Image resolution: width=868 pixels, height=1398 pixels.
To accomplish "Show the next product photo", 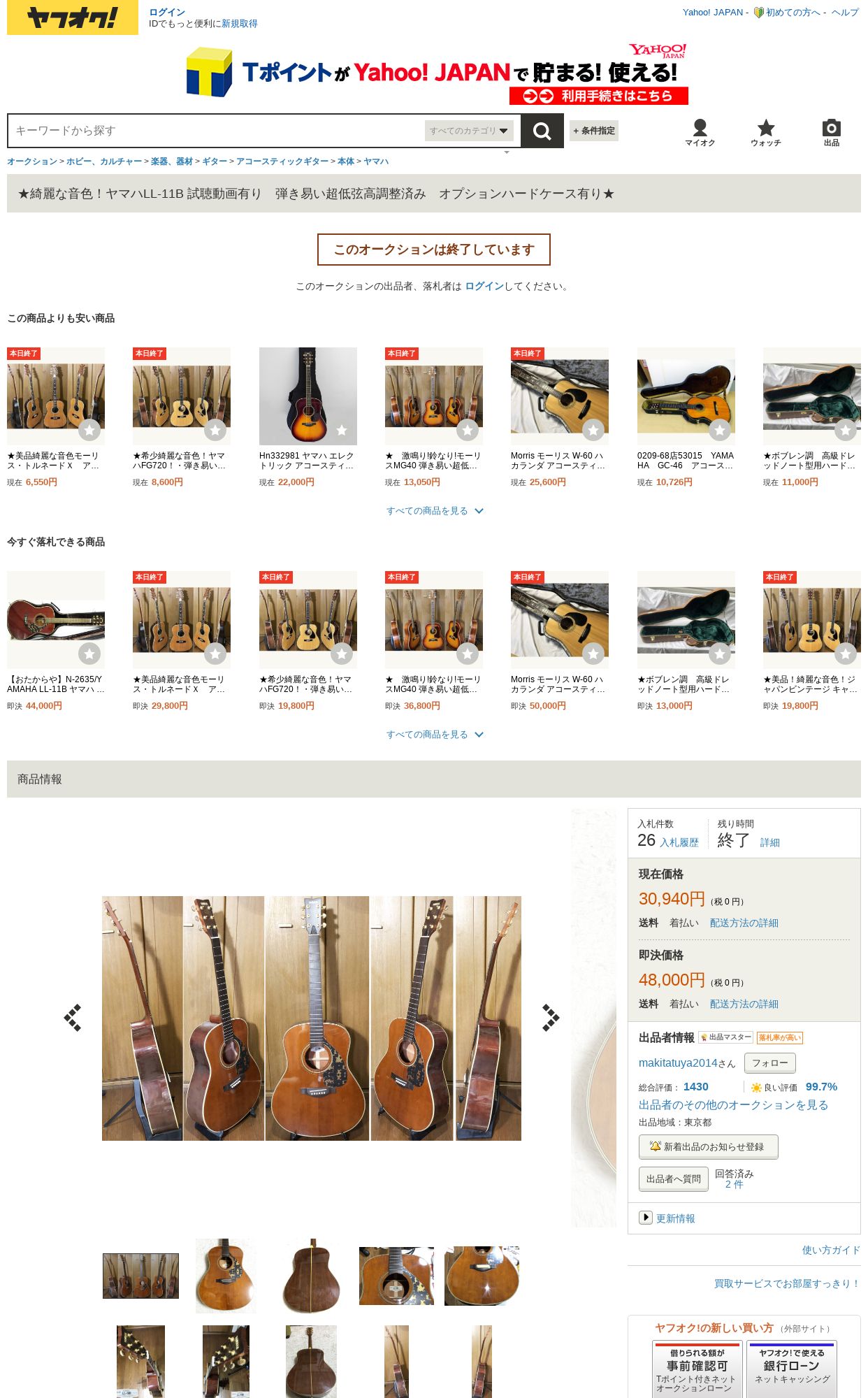I will [551, 1018].
